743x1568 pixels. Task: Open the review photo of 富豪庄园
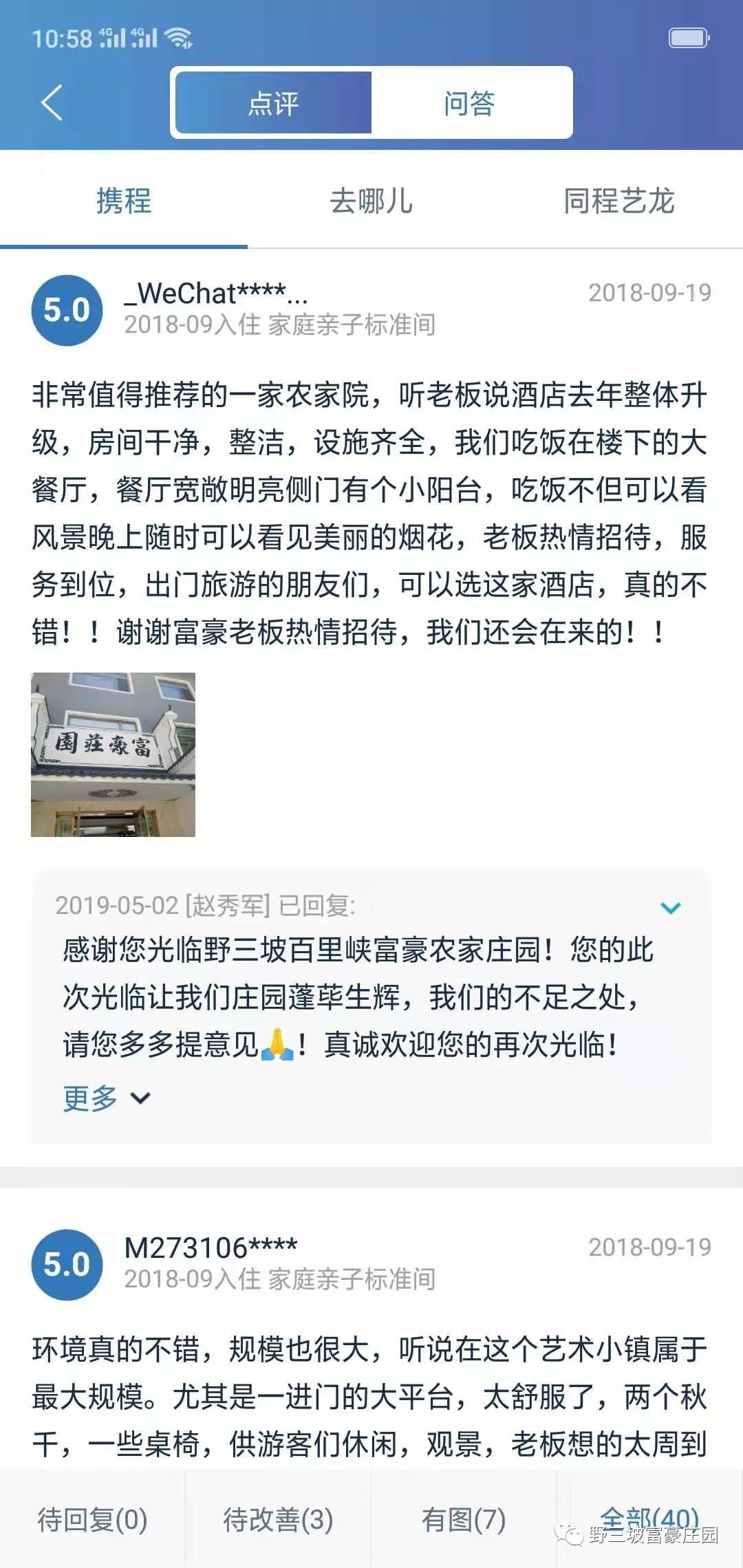[114, 754]
